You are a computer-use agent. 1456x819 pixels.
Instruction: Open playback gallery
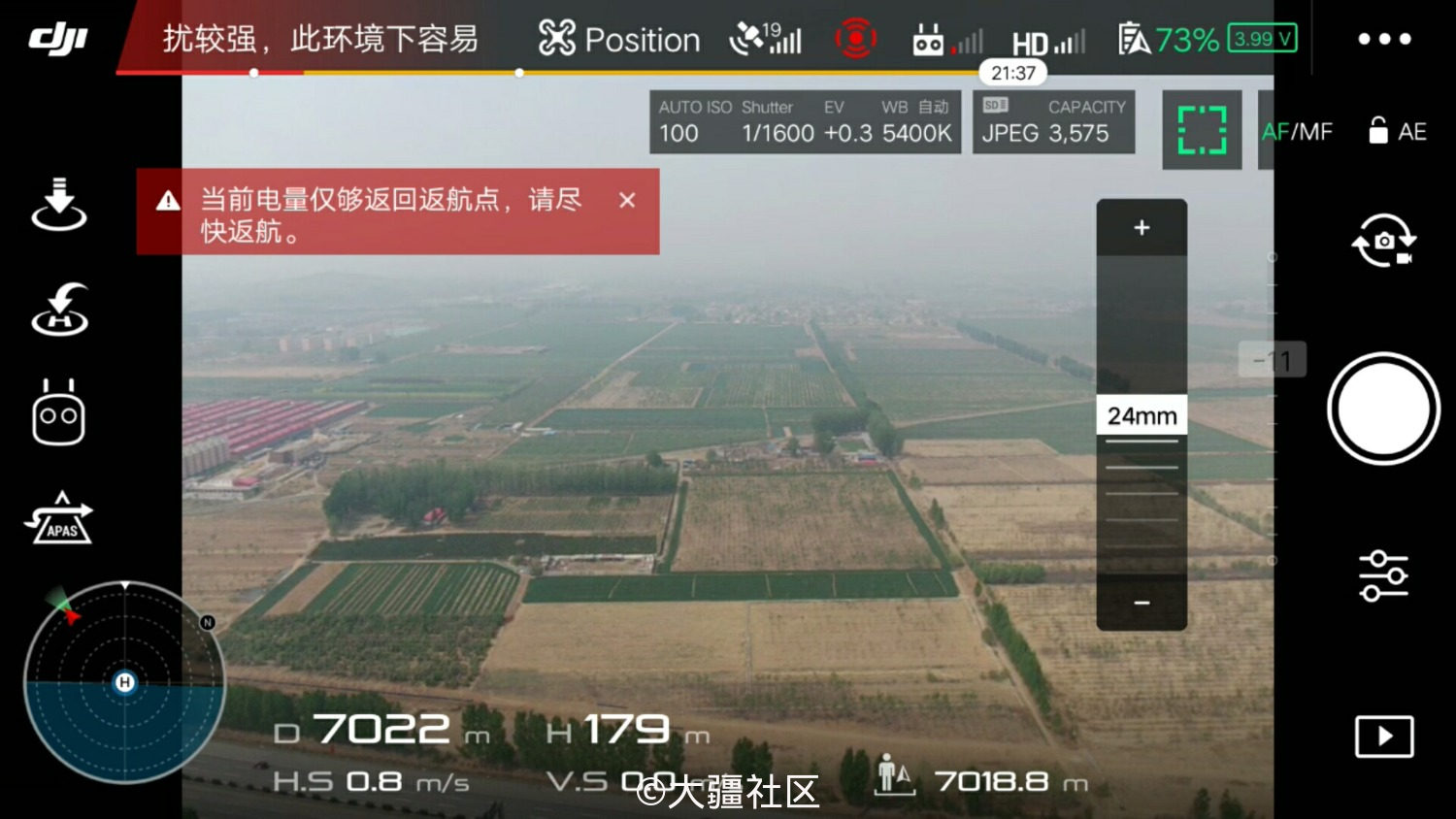1383,737
